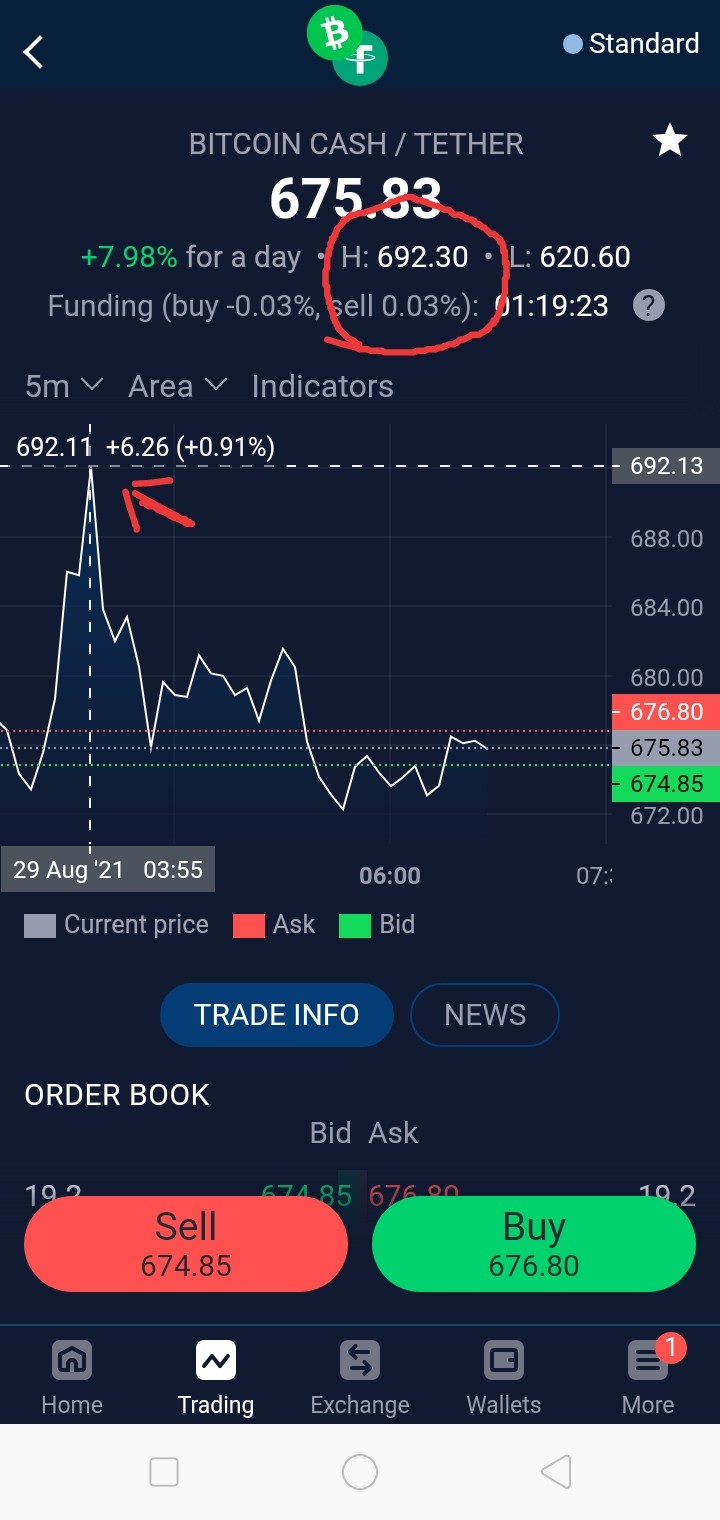This screenshot has height=1520, width=720.
Task: Tap the system back button
Action: (556, 1472)
